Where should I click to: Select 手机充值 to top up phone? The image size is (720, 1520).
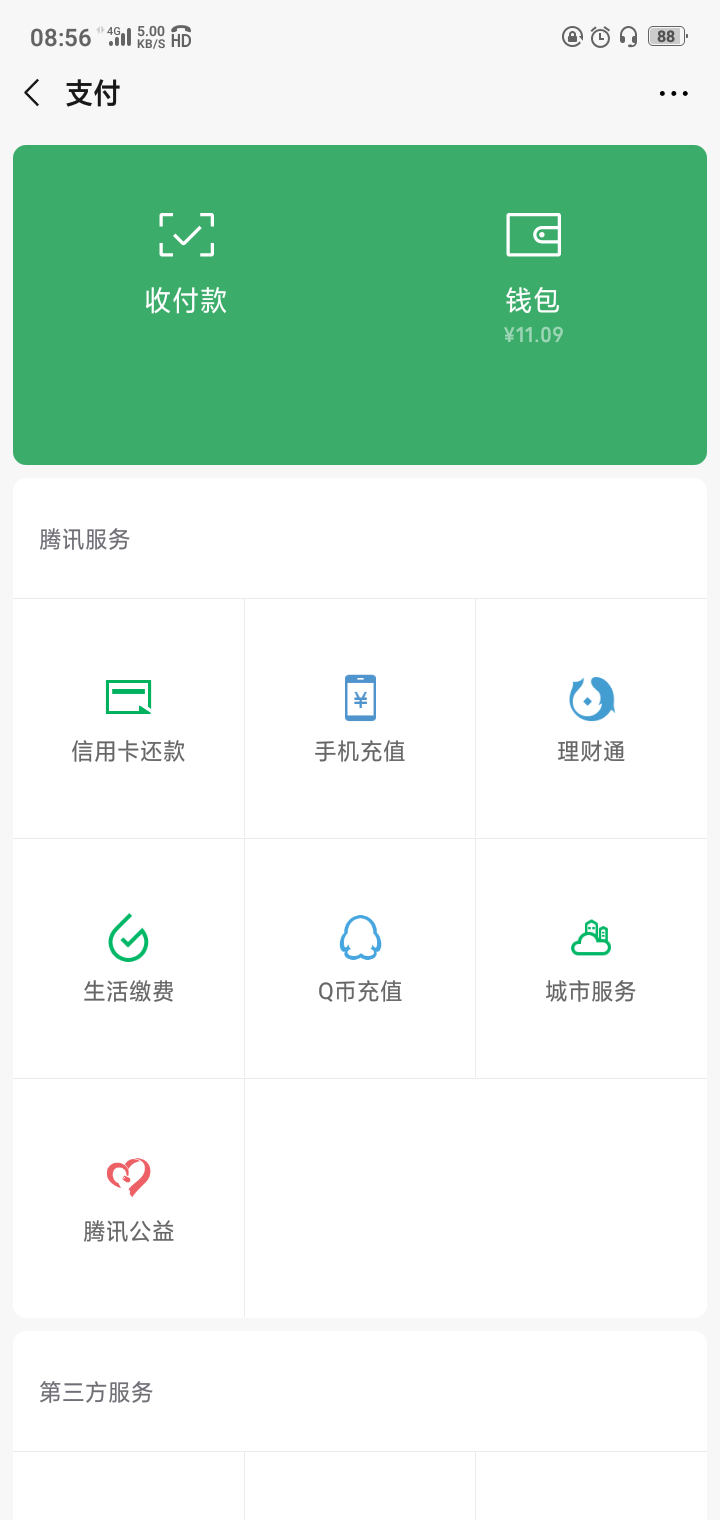(360, 719)
